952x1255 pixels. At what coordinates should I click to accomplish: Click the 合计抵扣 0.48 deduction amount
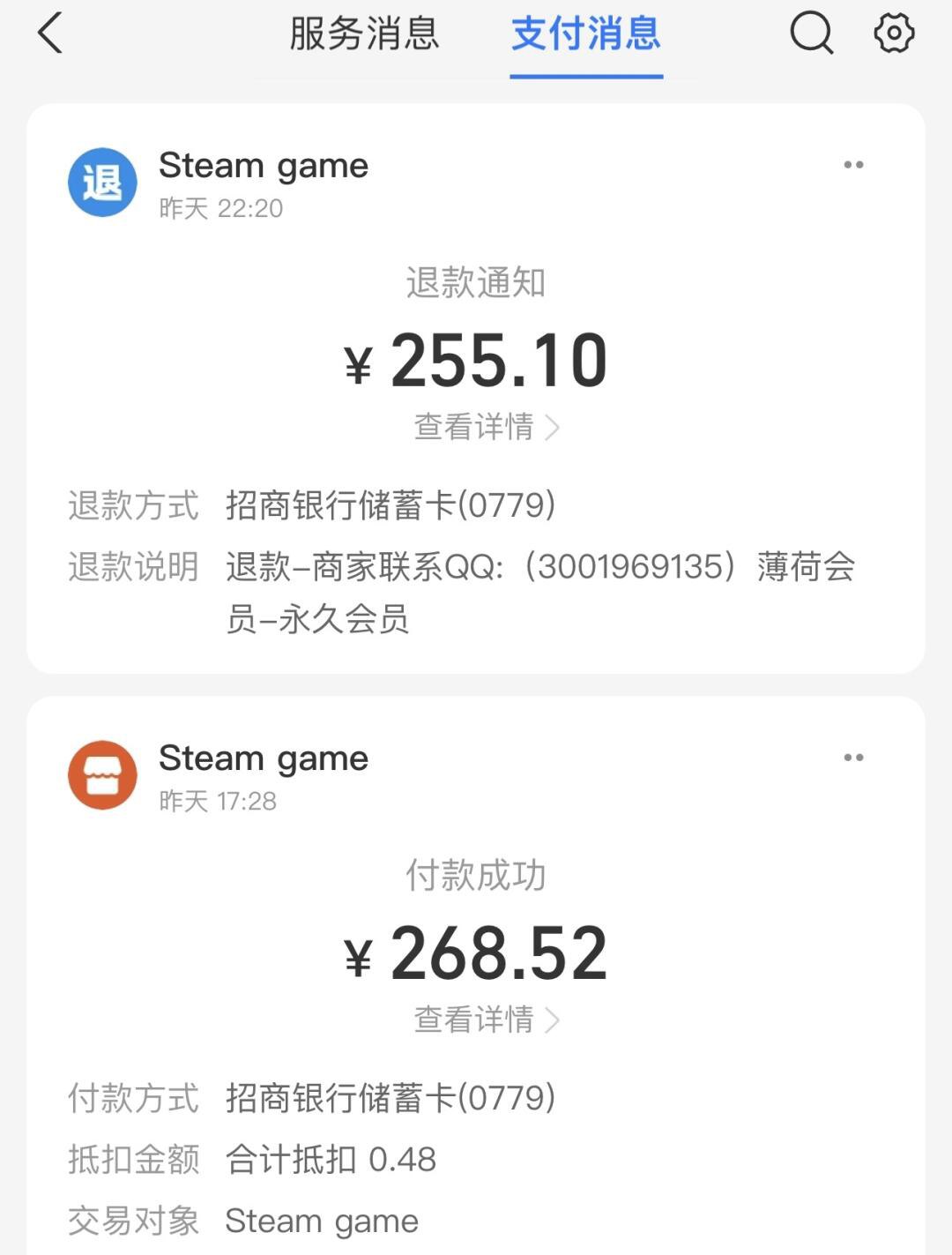coord(331,1160)
